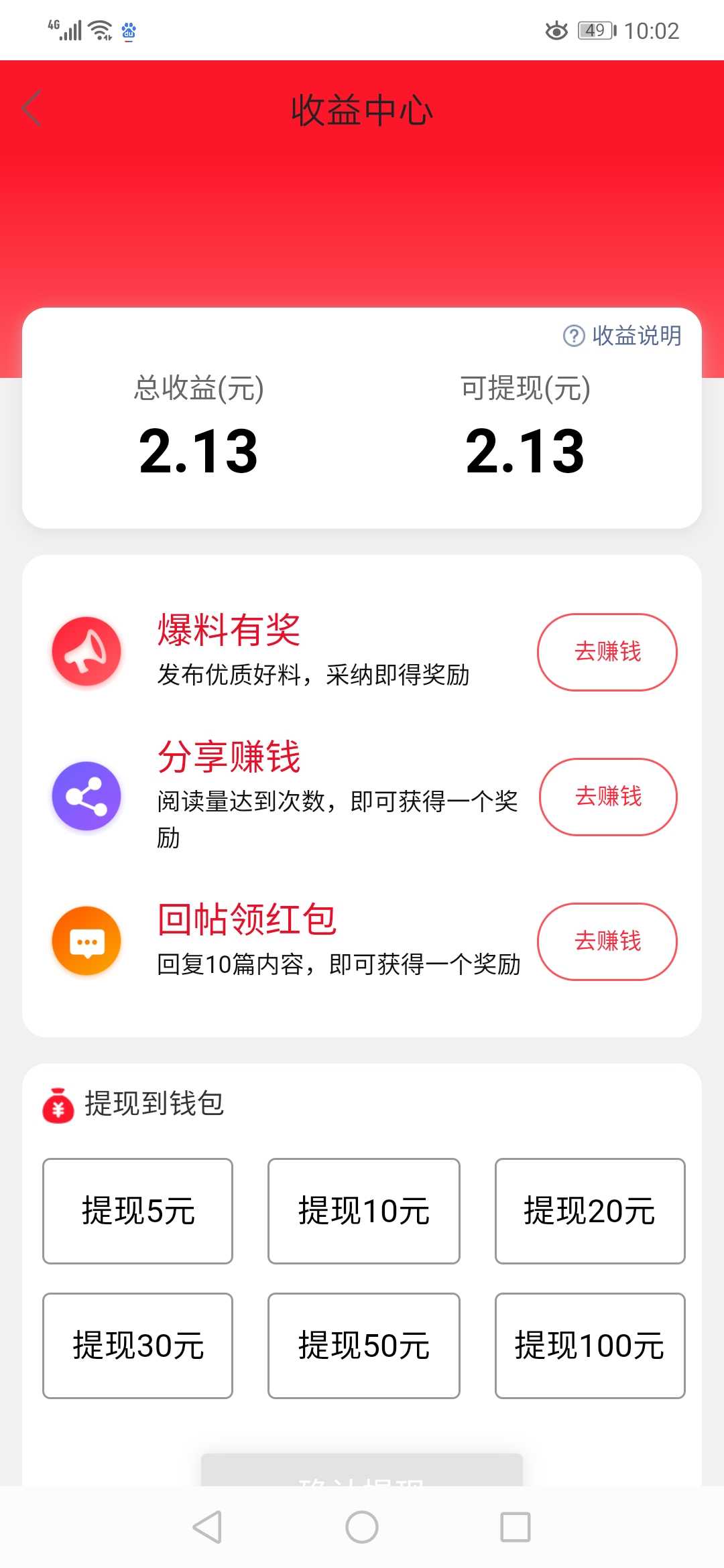Pick the 提现100元 withdrawal amount

click(590, 1346)
